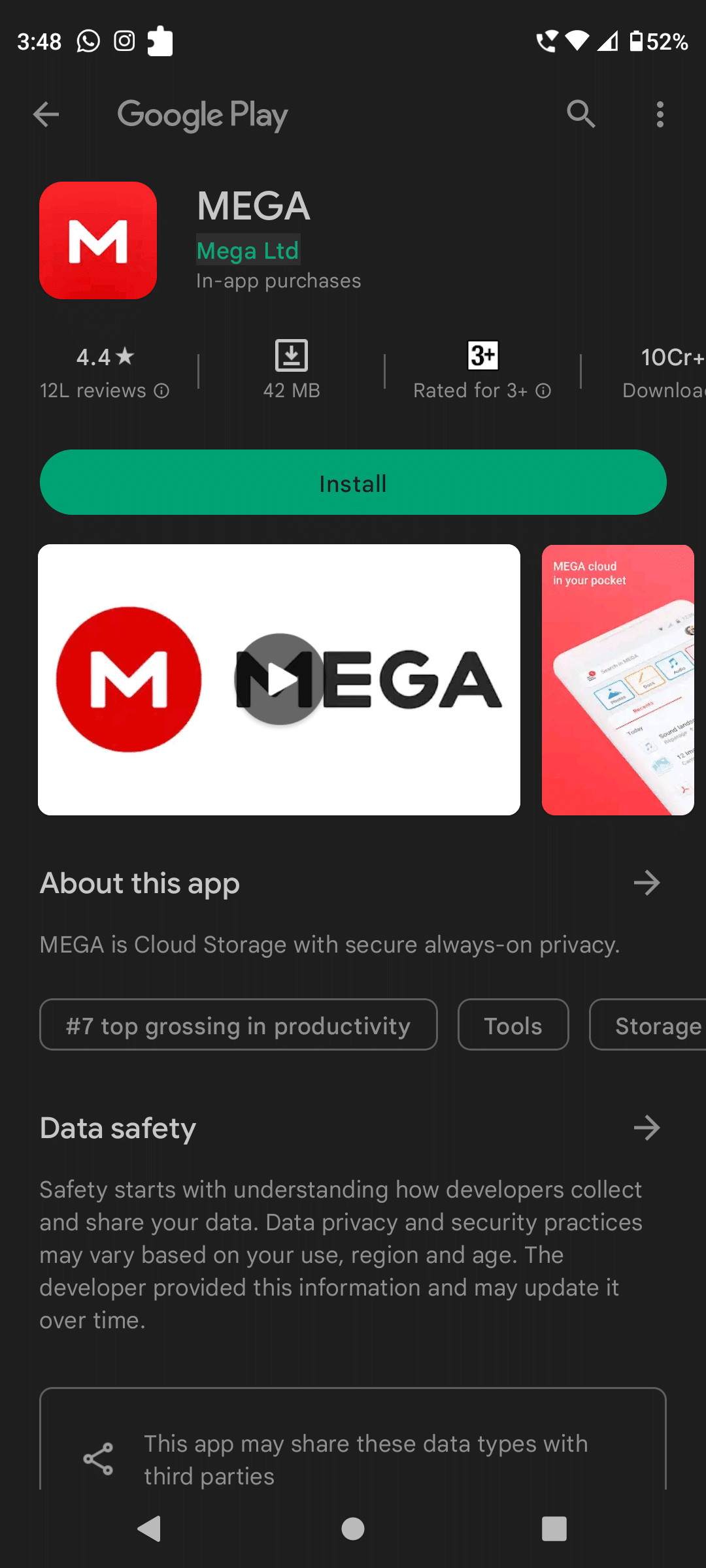Install the MEGA app
The width and height of the screenshot is (706, 1568).
352,483
